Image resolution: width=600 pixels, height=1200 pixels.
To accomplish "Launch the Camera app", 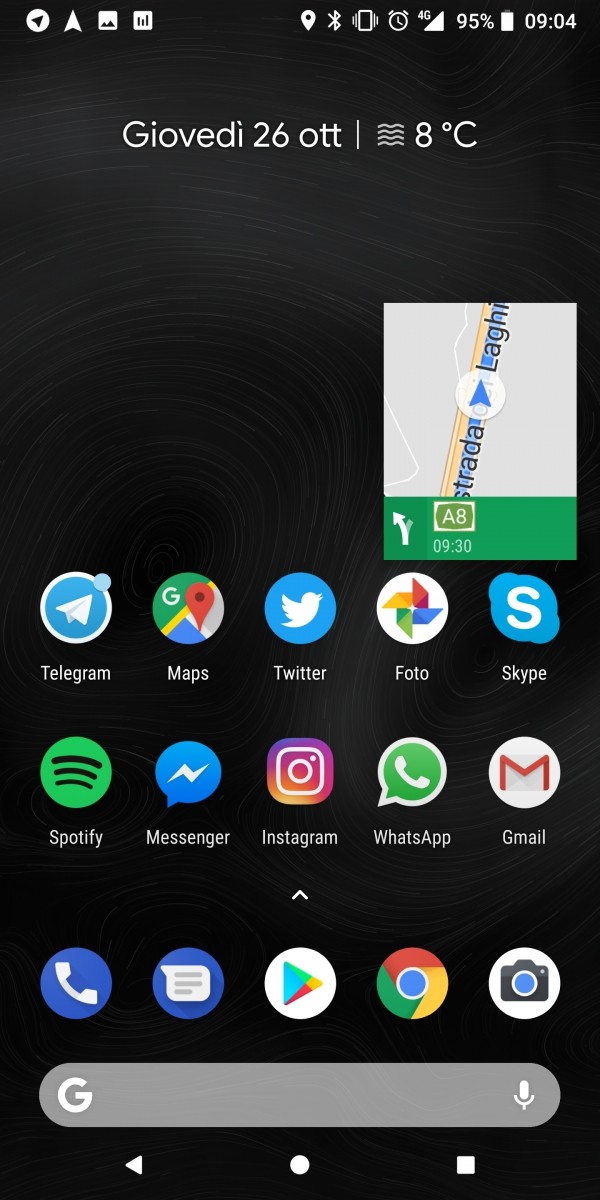I will click(524, 983).
